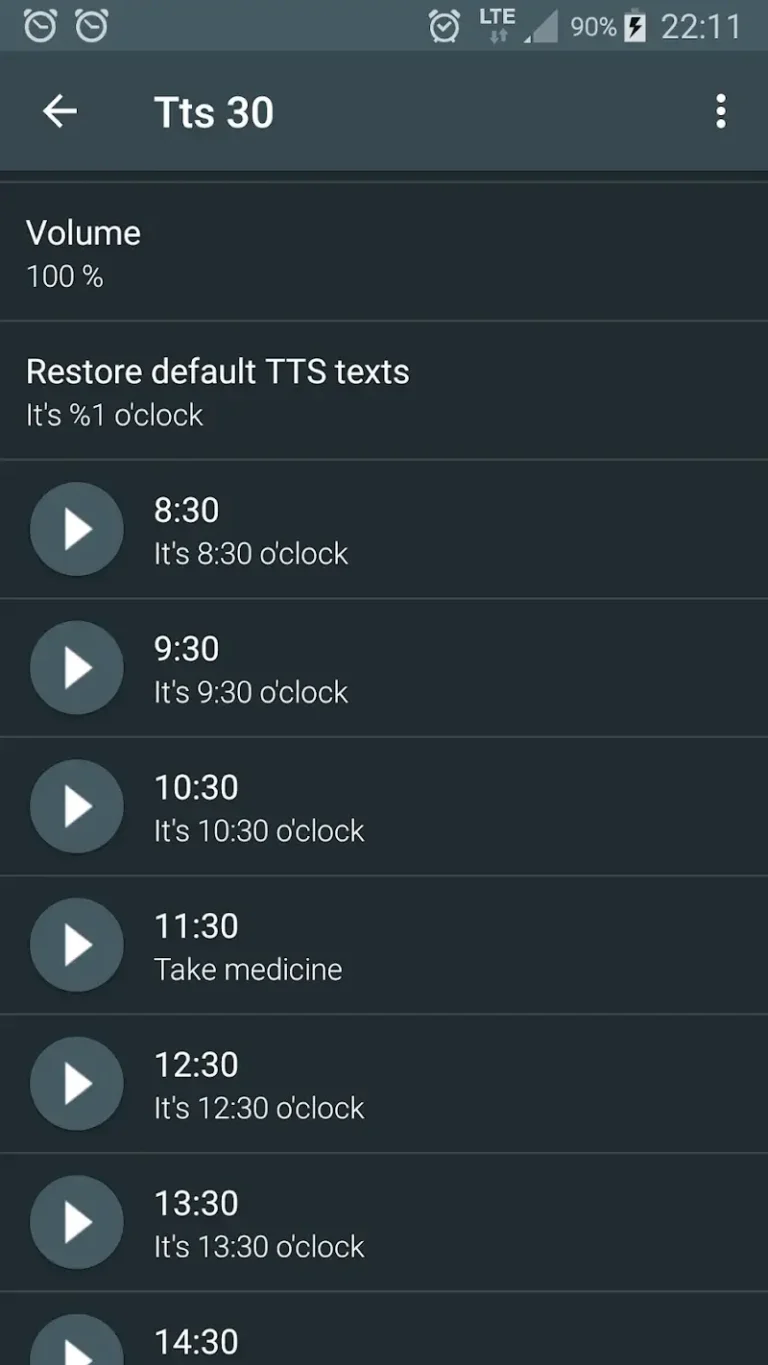The width and height of the screenshot is (768, 1365).
Task: Play the 10:30 TTS preview
Action: (76, 805)
